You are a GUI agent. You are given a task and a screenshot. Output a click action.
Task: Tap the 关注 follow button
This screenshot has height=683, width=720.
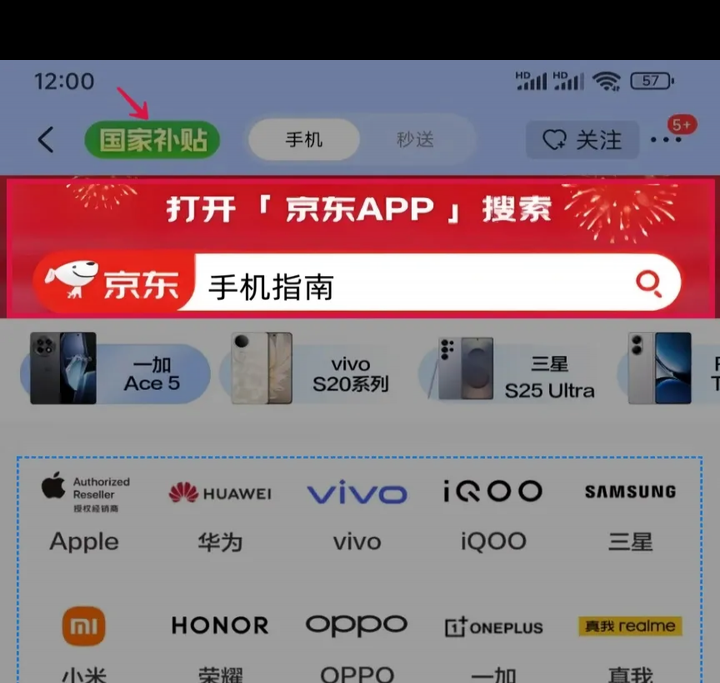582,140
